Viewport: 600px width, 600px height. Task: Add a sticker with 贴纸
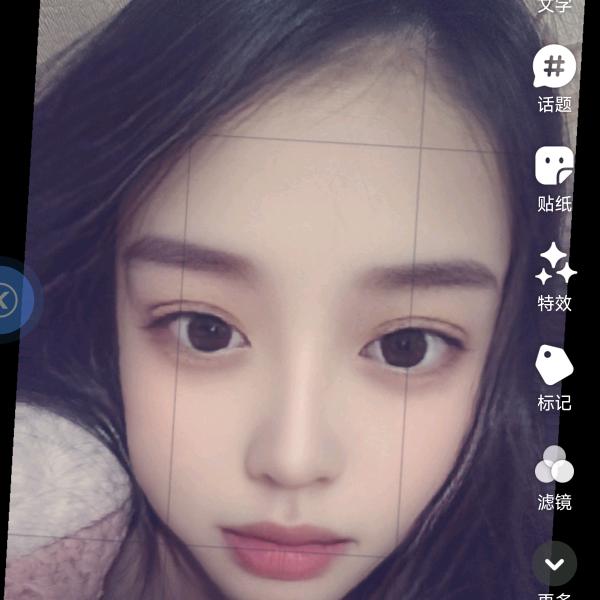(x=554, y=167)
